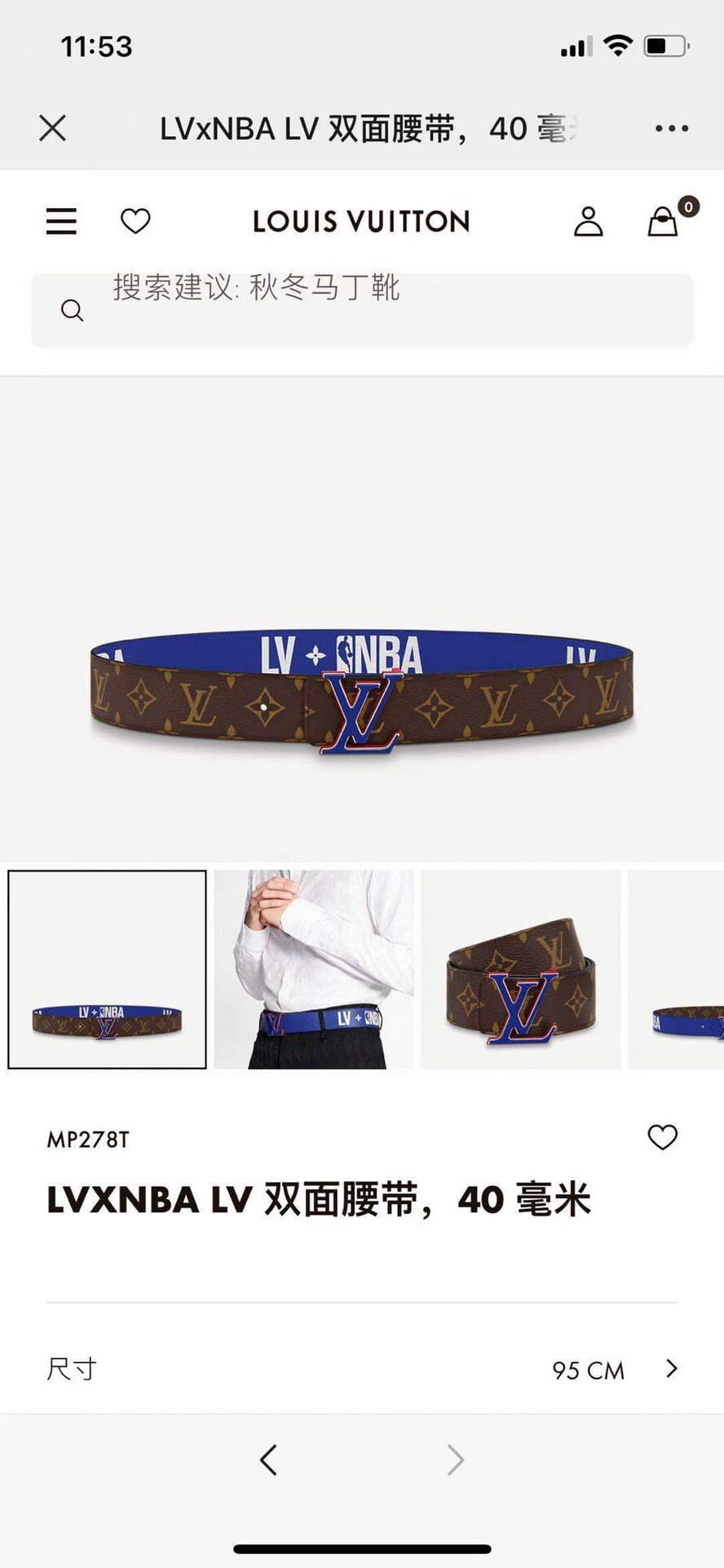The image size is (724, 1568).
Task: Open the three-dot overflow menu
Action: pos(671,128)
